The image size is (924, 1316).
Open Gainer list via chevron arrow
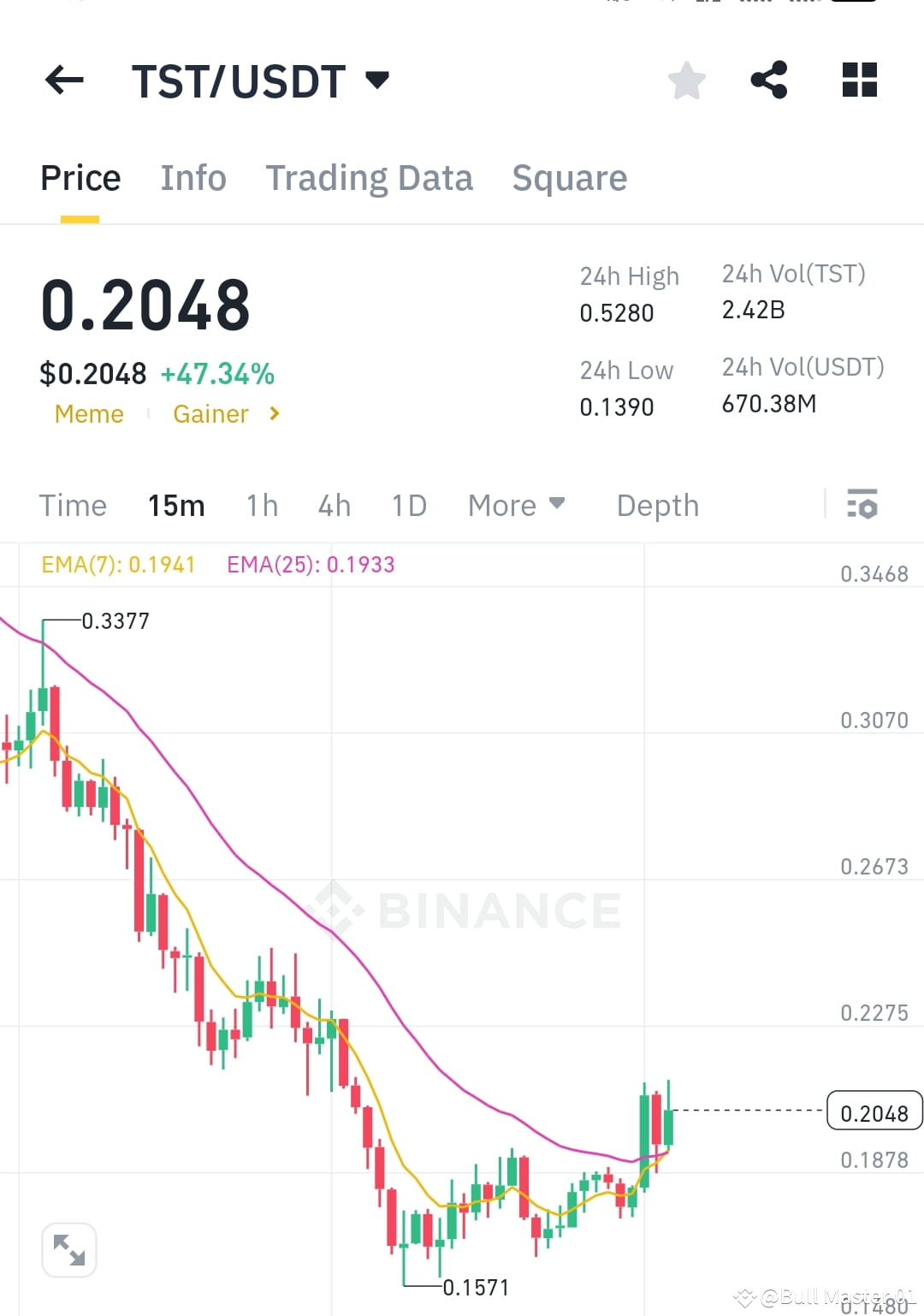pos(274,413)
